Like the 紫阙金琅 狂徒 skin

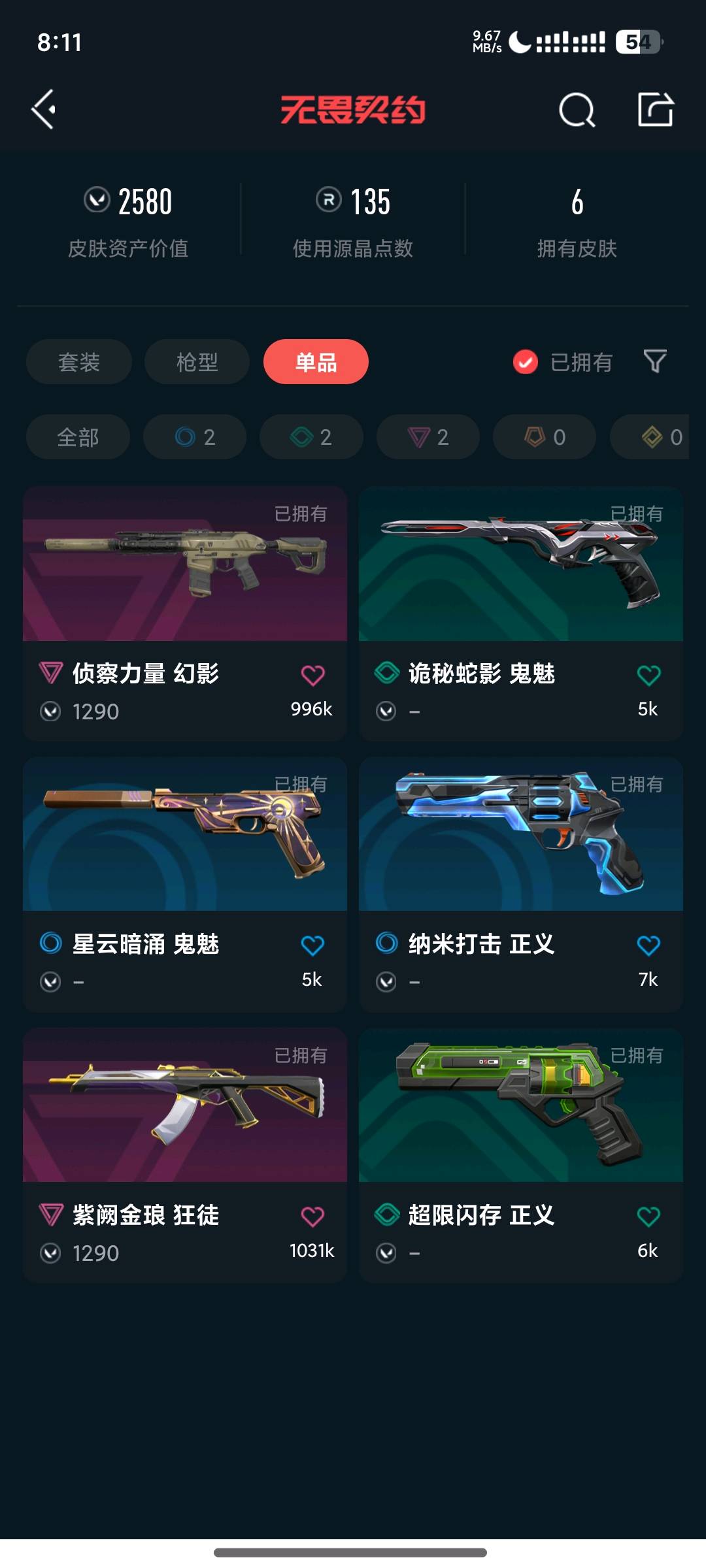click(312, 1217)
